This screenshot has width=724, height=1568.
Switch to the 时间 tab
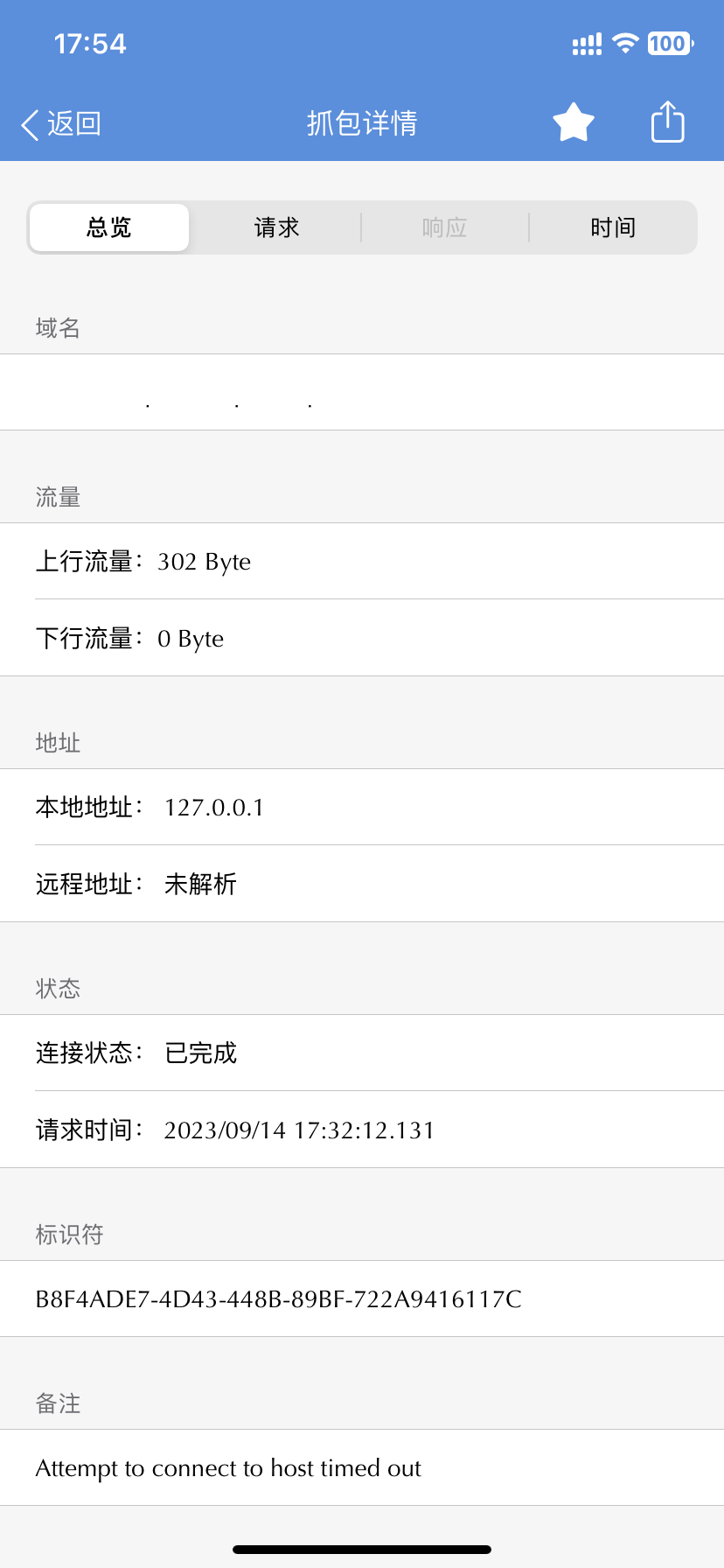pyautogui.click(x=612, y=228)
